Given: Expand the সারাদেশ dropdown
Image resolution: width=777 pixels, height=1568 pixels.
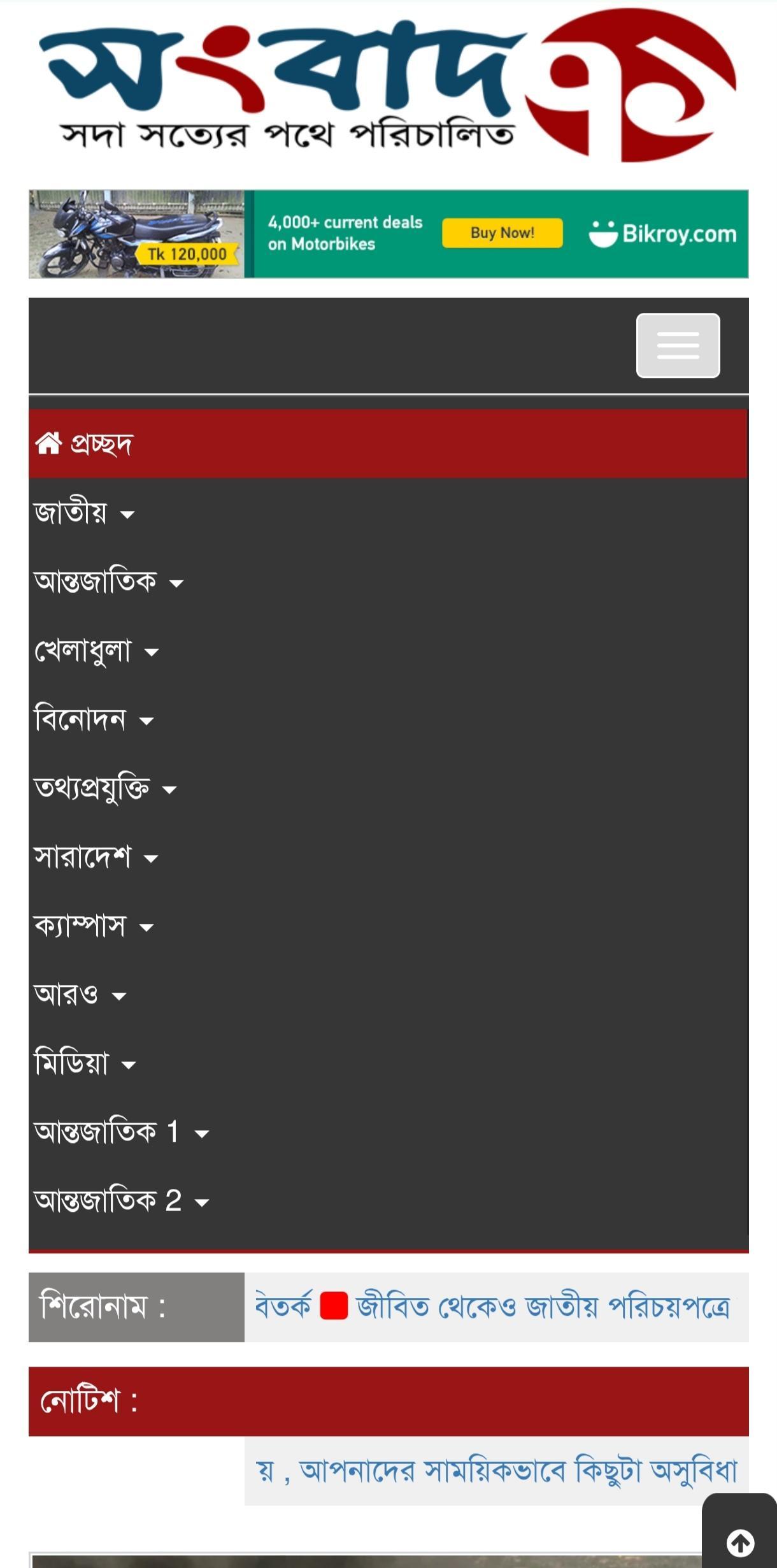Looking at the screenshot, I should (96, 856).
